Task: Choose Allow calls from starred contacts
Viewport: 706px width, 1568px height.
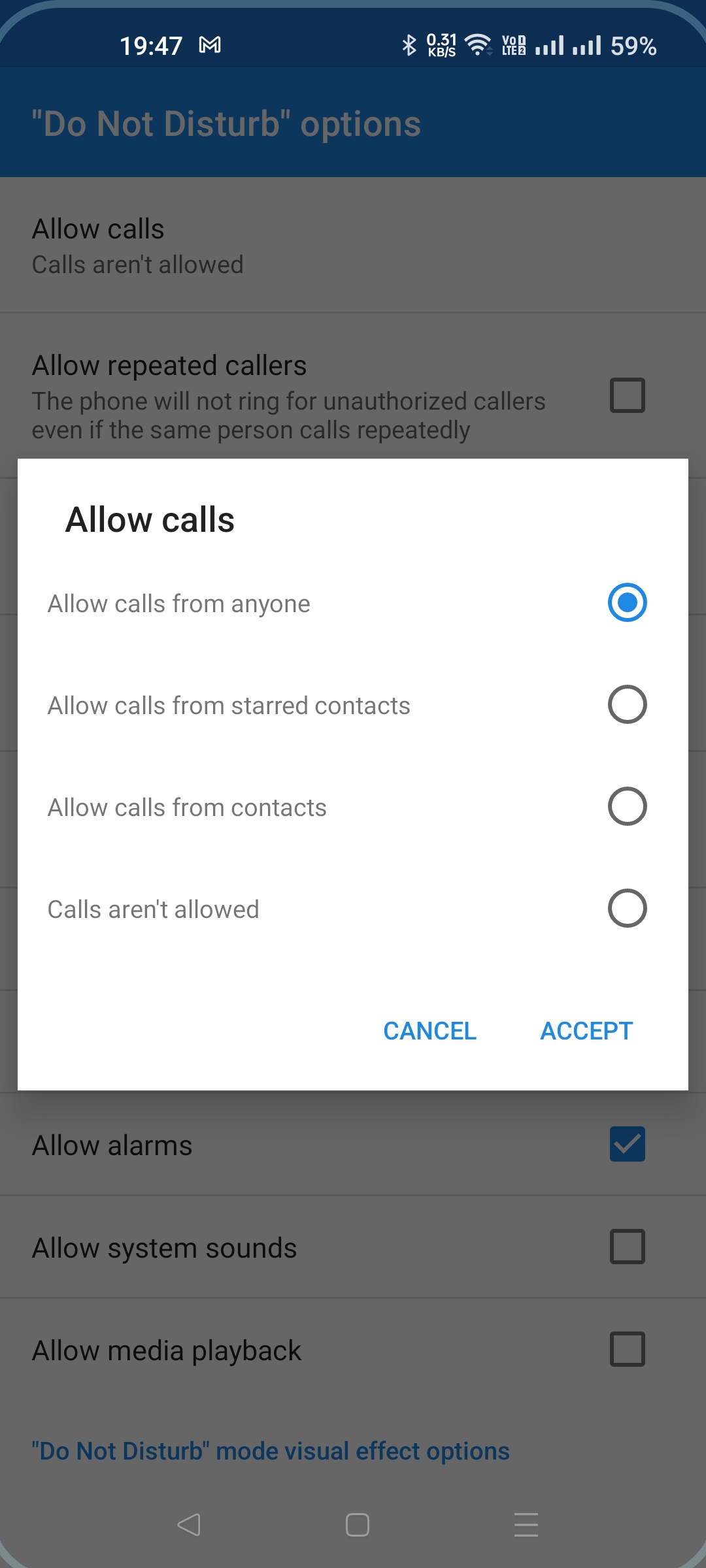Action: (626, 704)
